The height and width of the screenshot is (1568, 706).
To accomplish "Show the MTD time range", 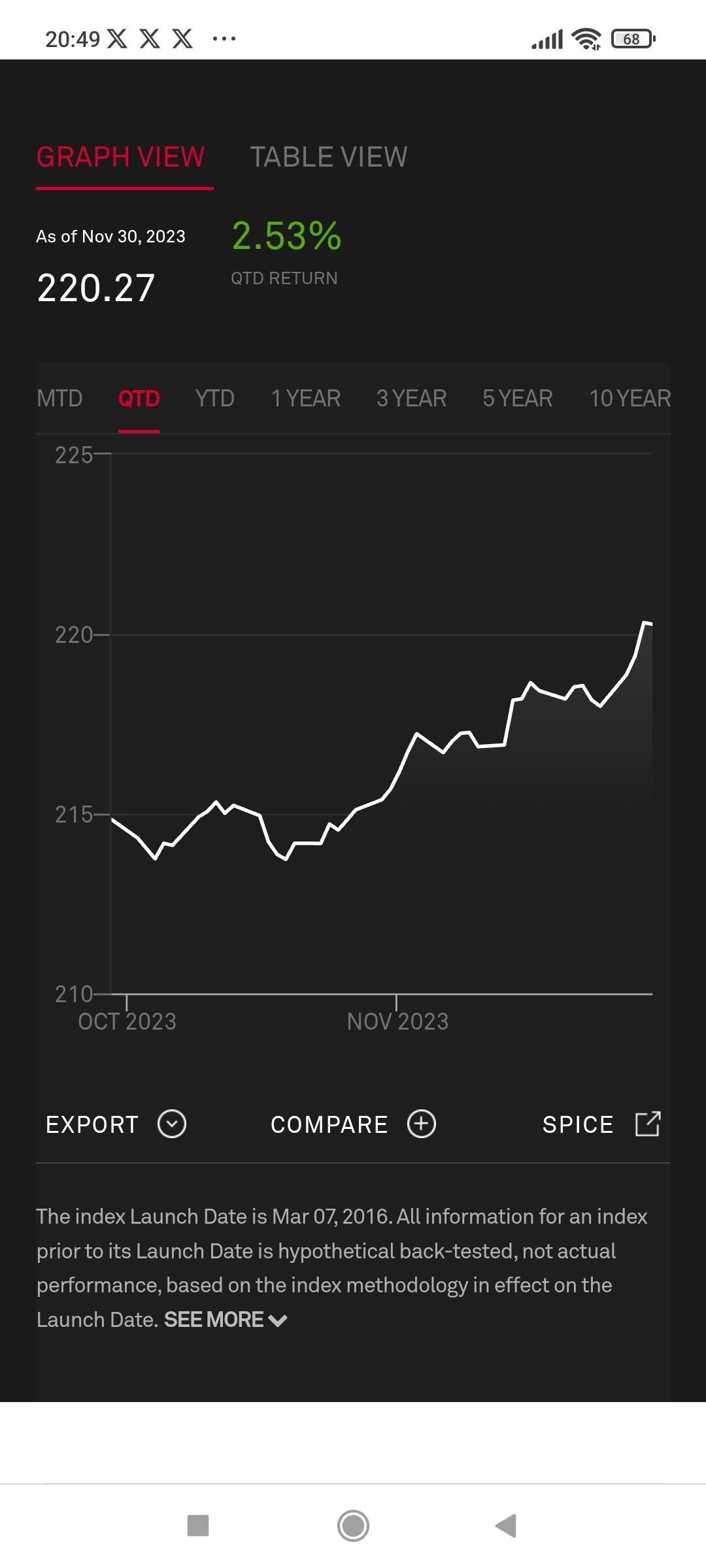I will [59, 398].
